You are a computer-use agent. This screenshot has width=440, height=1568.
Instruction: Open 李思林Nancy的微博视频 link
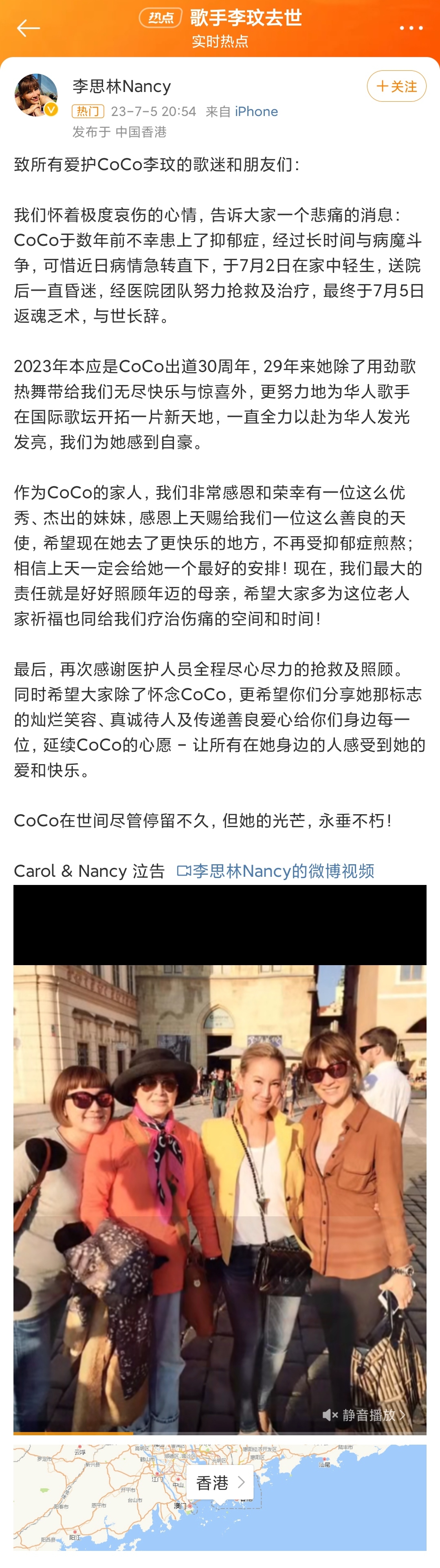[x=275, y=871]
